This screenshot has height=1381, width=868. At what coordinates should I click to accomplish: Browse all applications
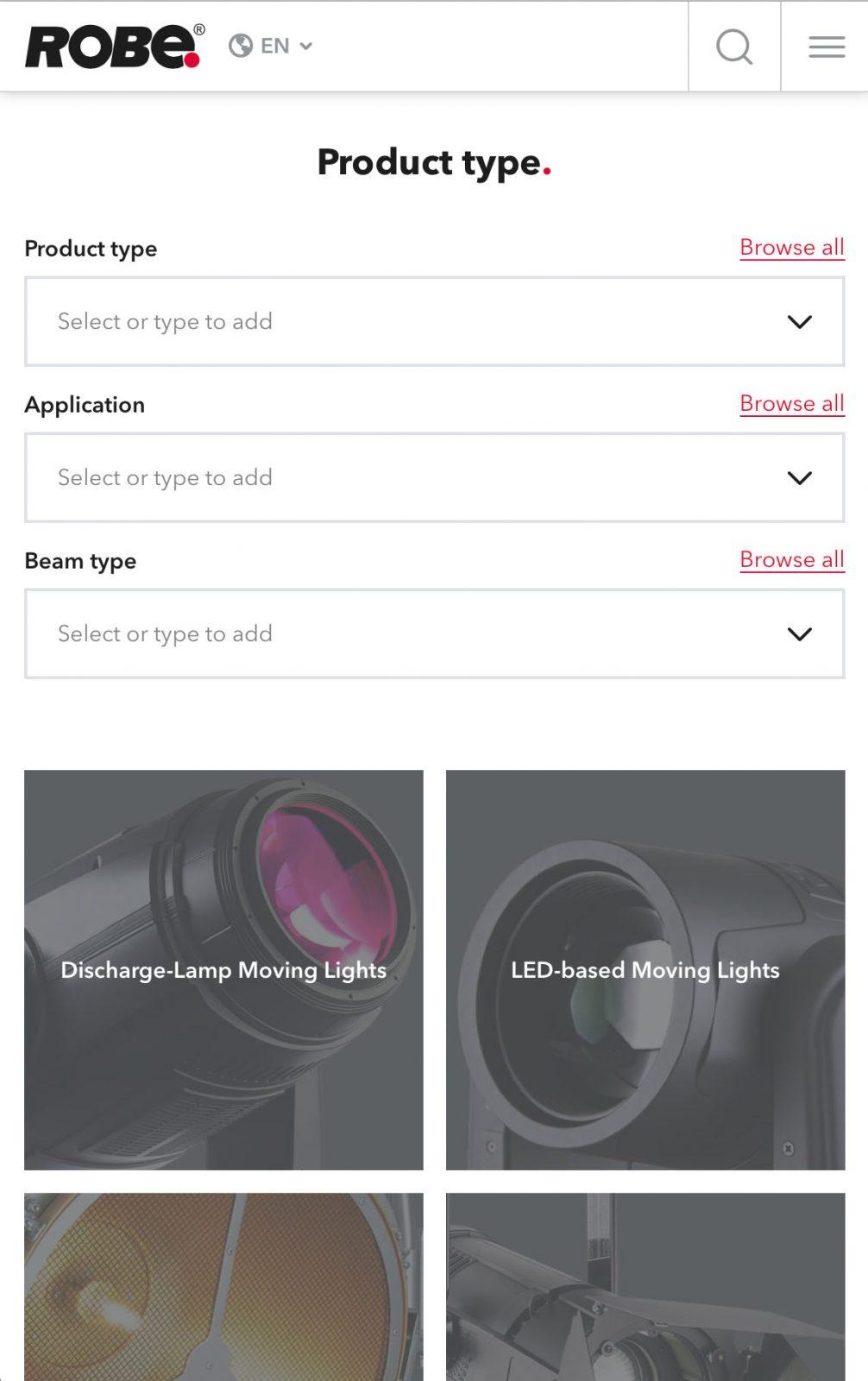click(791, 404)
